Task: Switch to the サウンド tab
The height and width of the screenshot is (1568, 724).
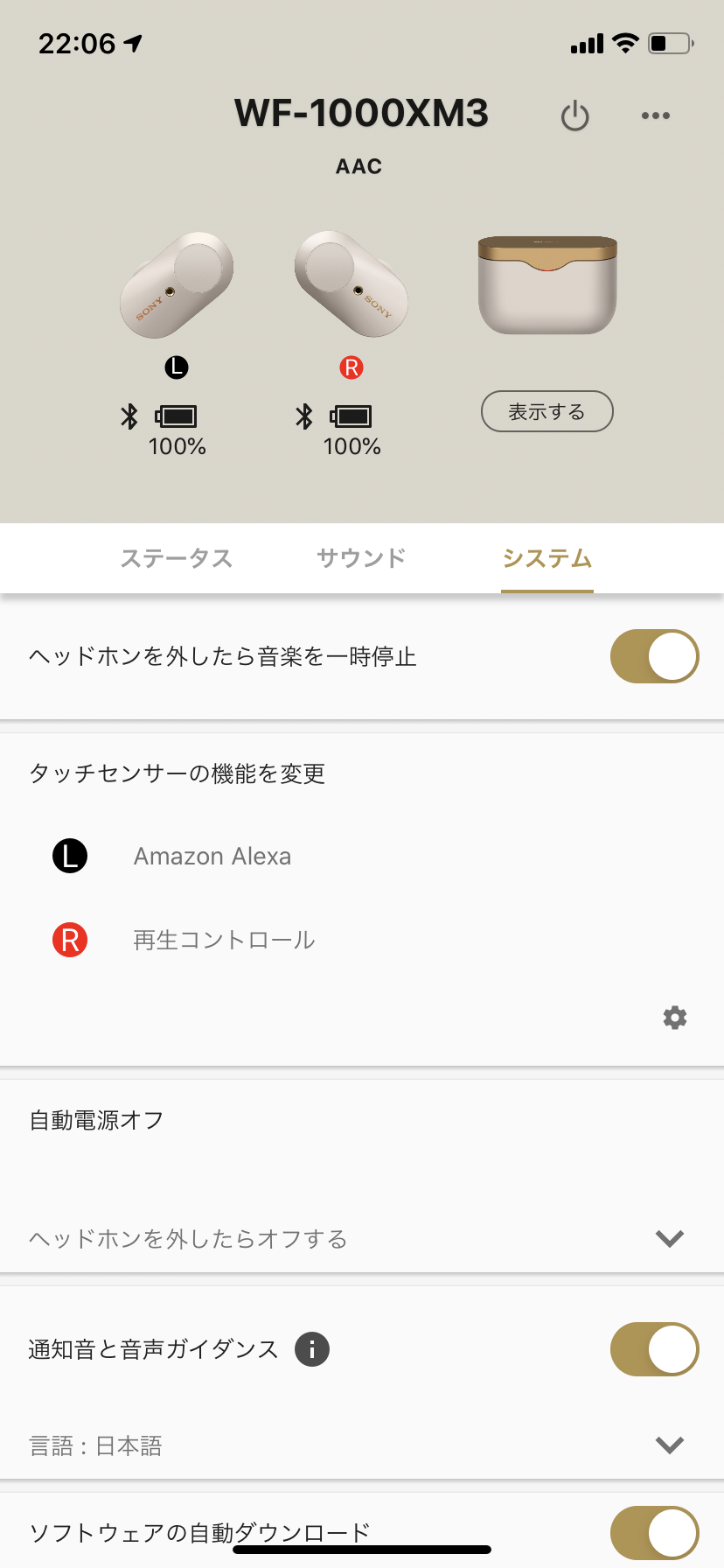Action: click(361, 558)
